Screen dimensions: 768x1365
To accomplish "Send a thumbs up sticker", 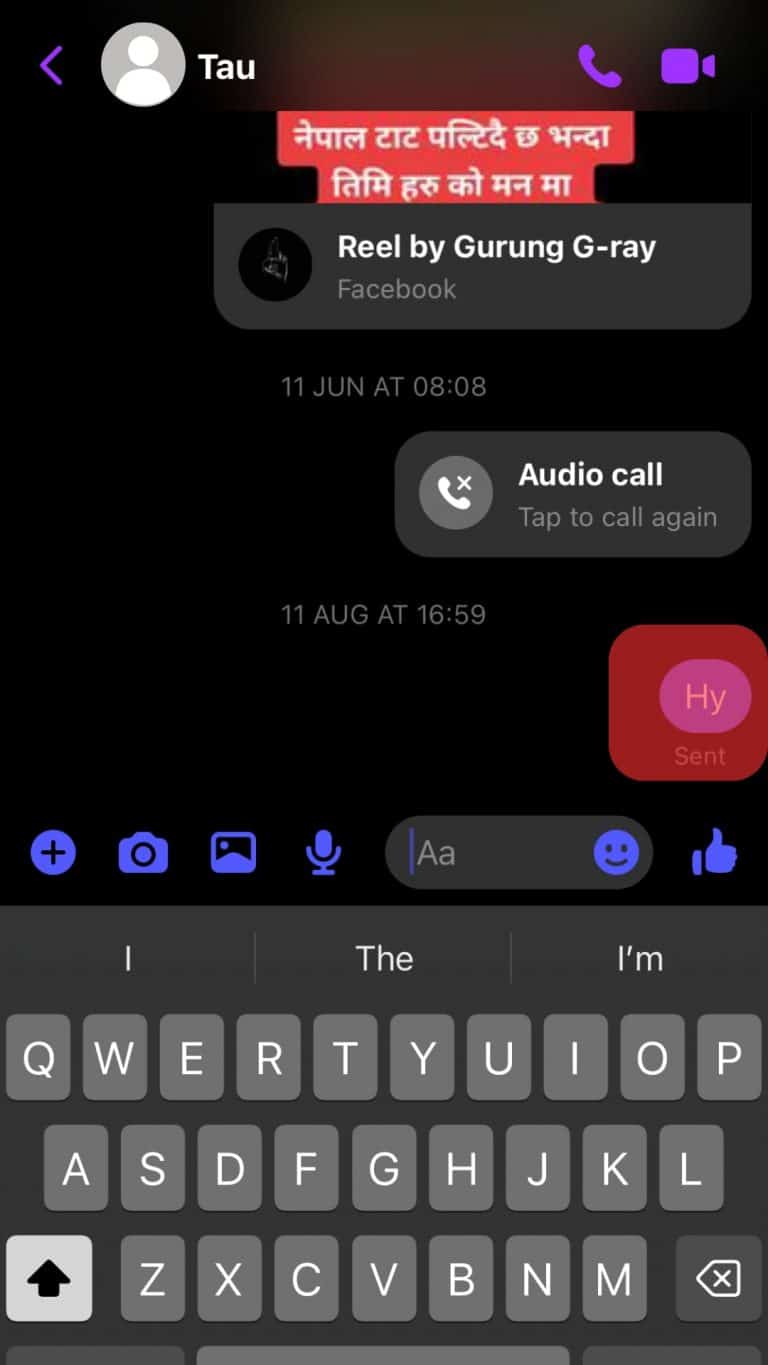I will point(714,852).
